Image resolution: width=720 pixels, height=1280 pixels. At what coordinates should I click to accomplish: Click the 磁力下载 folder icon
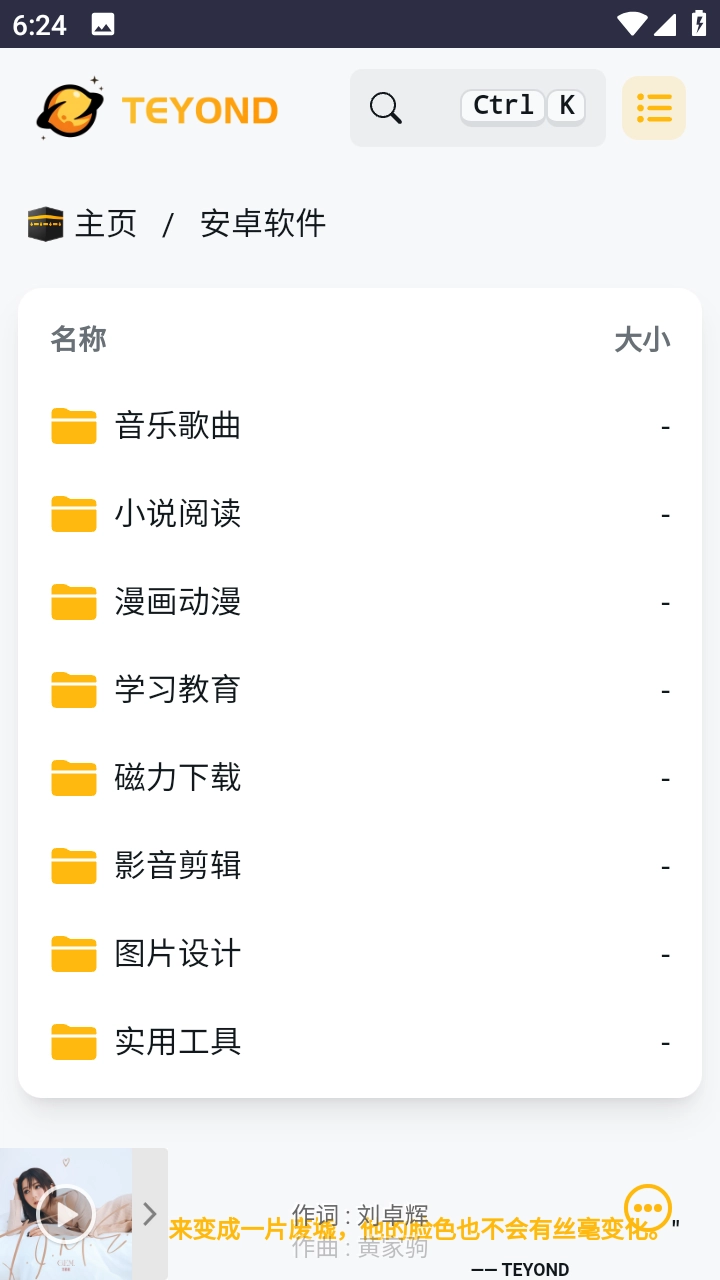(x=73, y=778)
